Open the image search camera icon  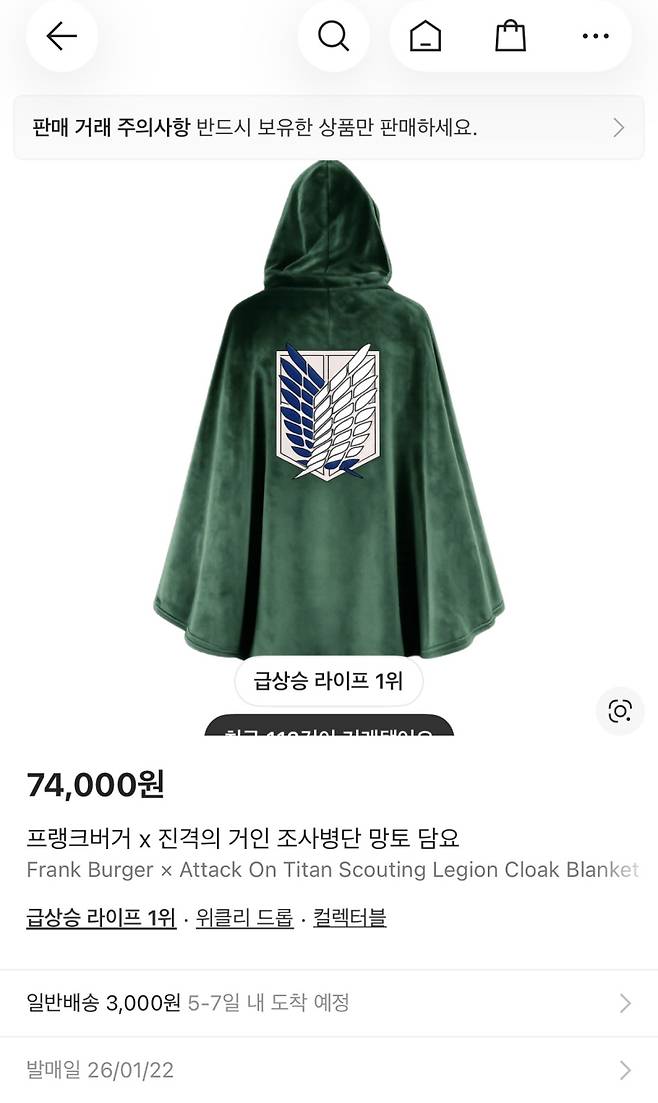pos(620,711)
